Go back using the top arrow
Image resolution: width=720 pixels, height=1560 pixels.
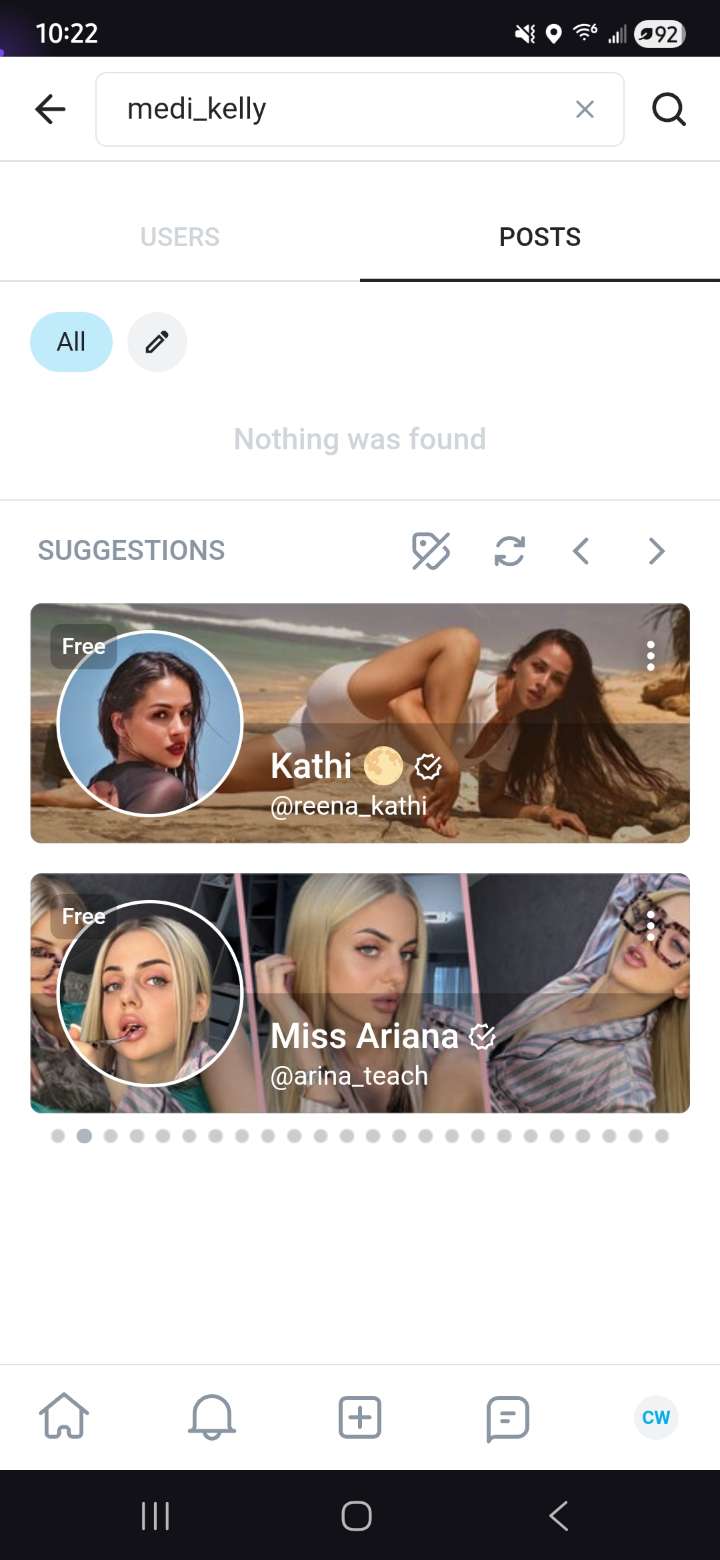click(50, 109)
